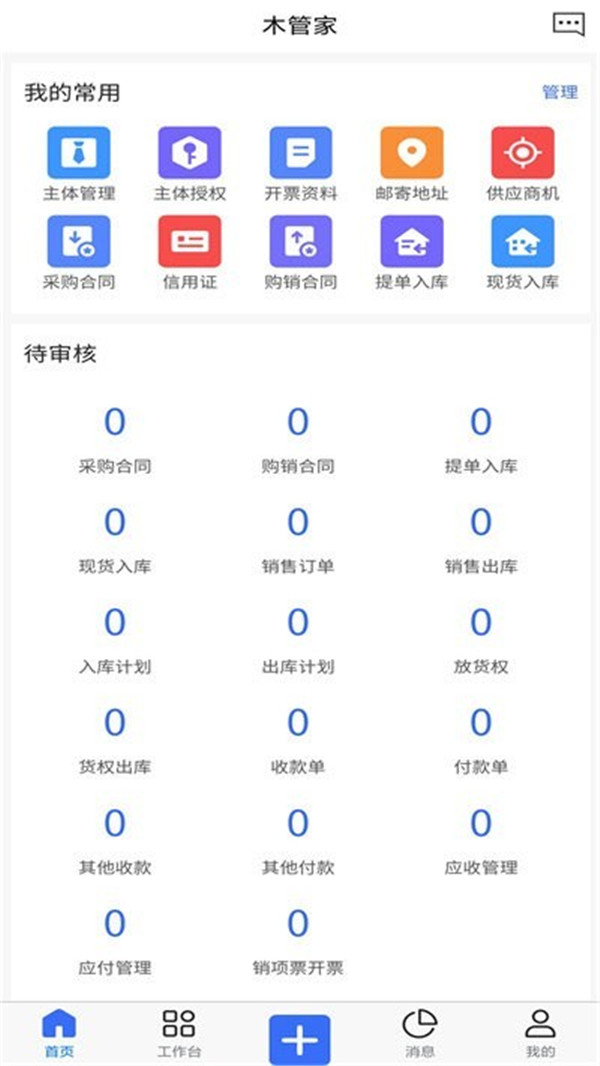Tap the blue plus add button
The height and width of the screenshot is (1066, 600).
[299, 1040]
